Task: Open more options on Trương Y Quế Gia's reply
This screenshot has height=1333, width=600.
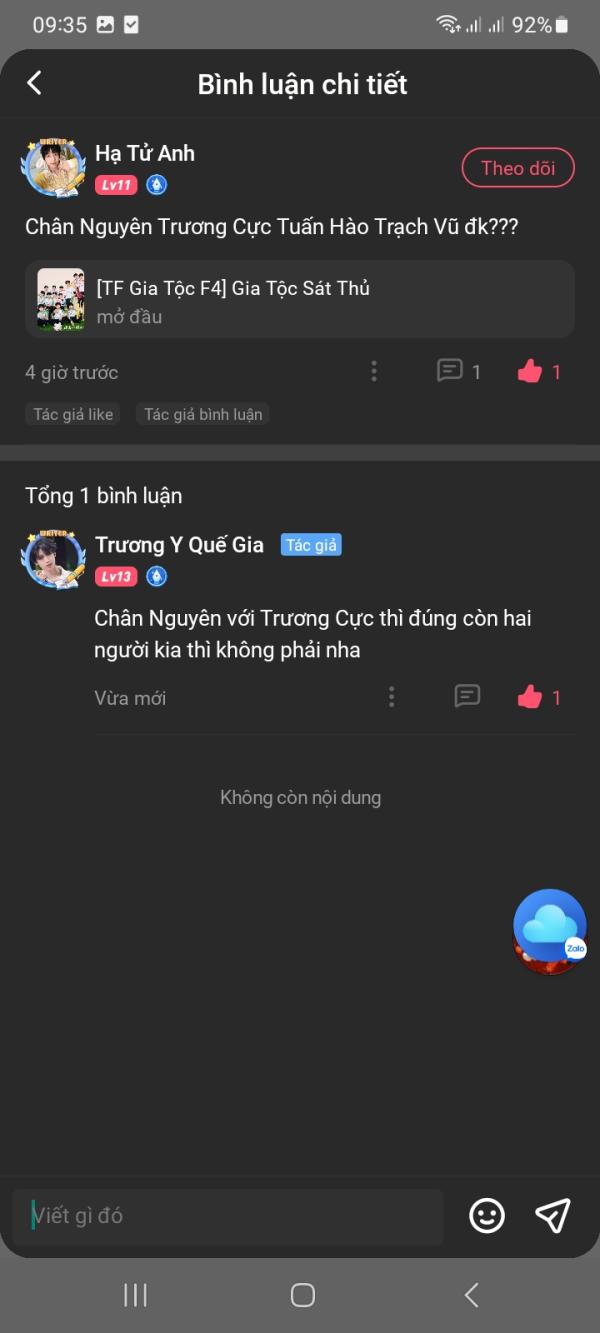Action: 391,697
